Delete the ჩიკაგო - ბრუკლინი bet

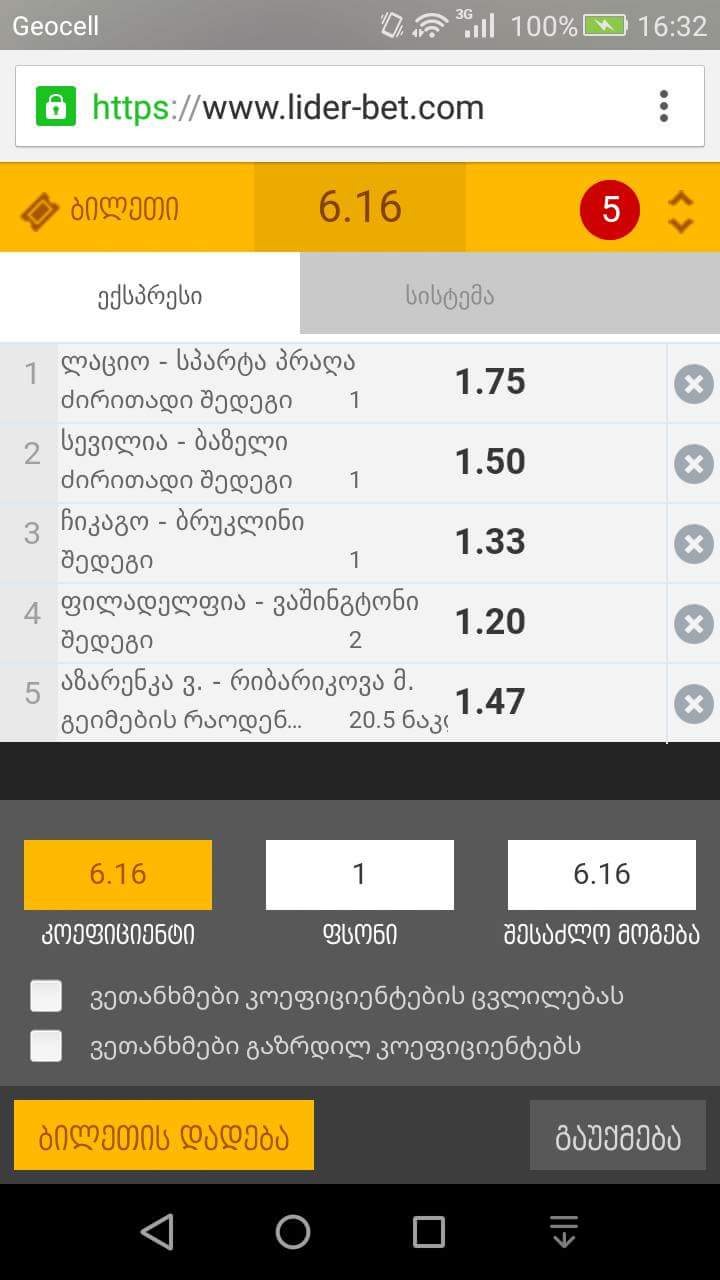pyautogui.click(x=693, y=544)
